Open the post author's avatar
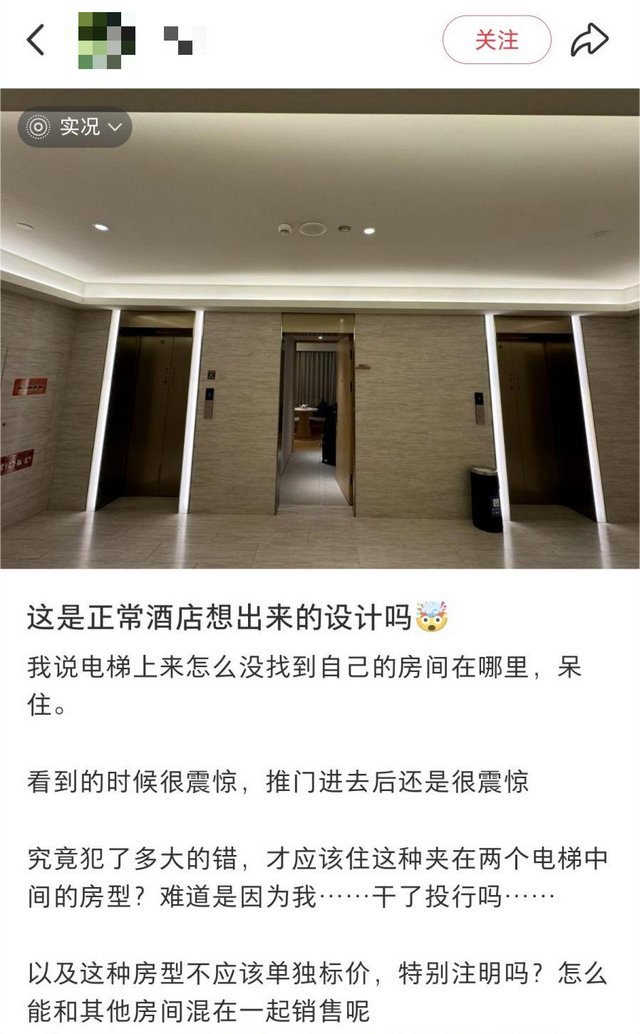 coord(106,40)
